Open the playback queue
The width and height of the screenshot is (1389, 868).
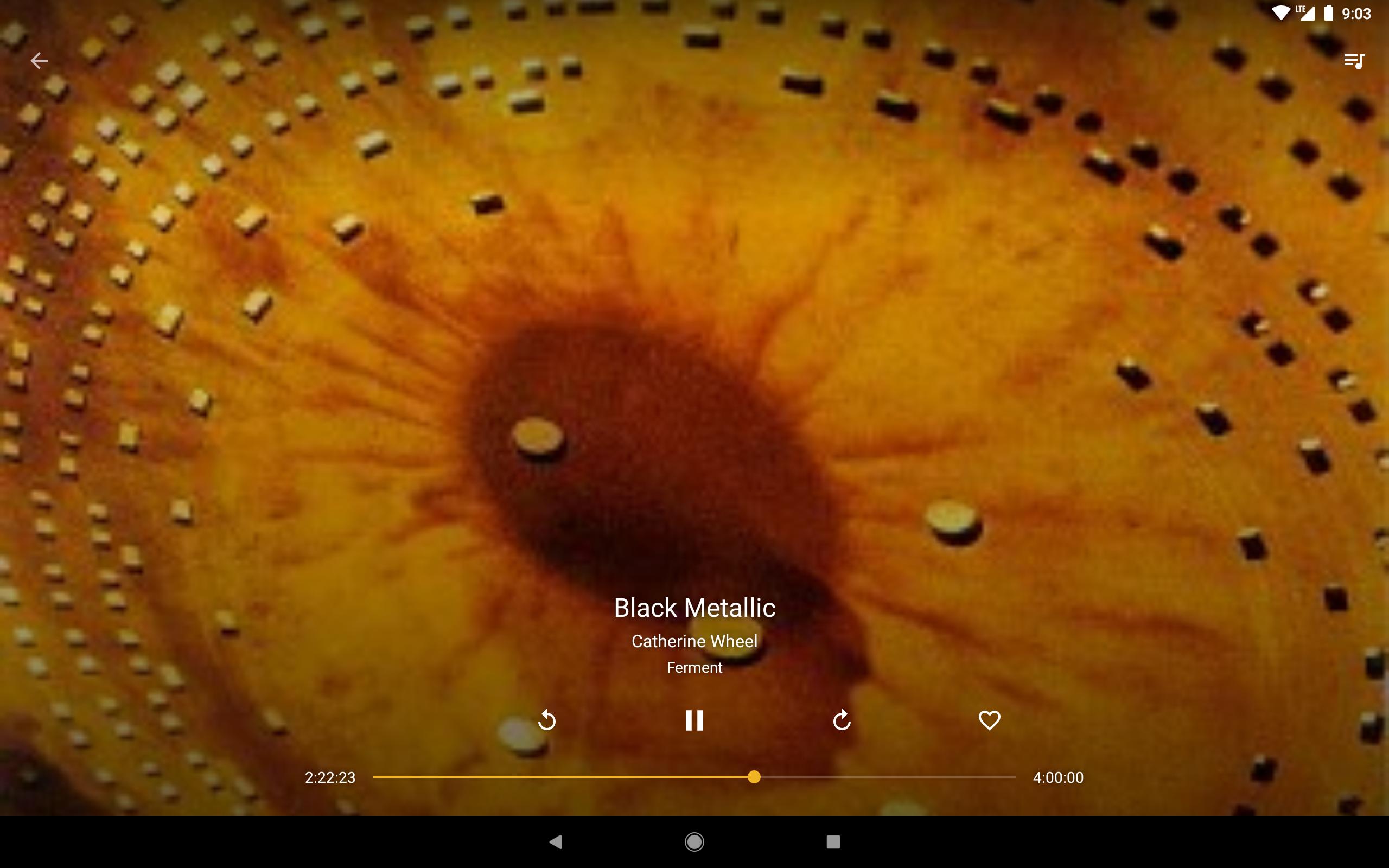1353,61
